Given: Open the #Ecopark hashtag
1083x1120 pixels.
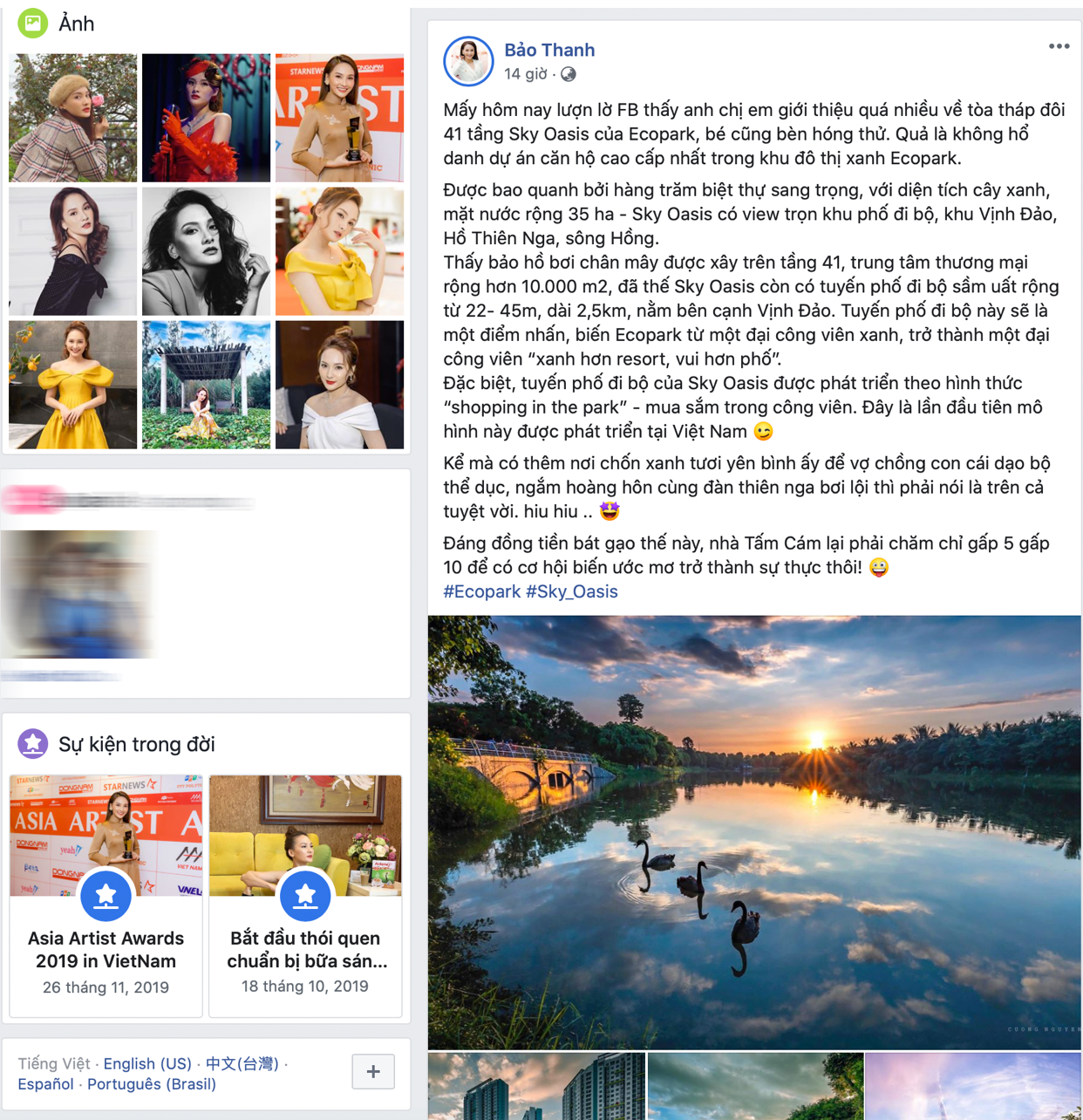Looking at the screenshot, I should click(481, 591).
